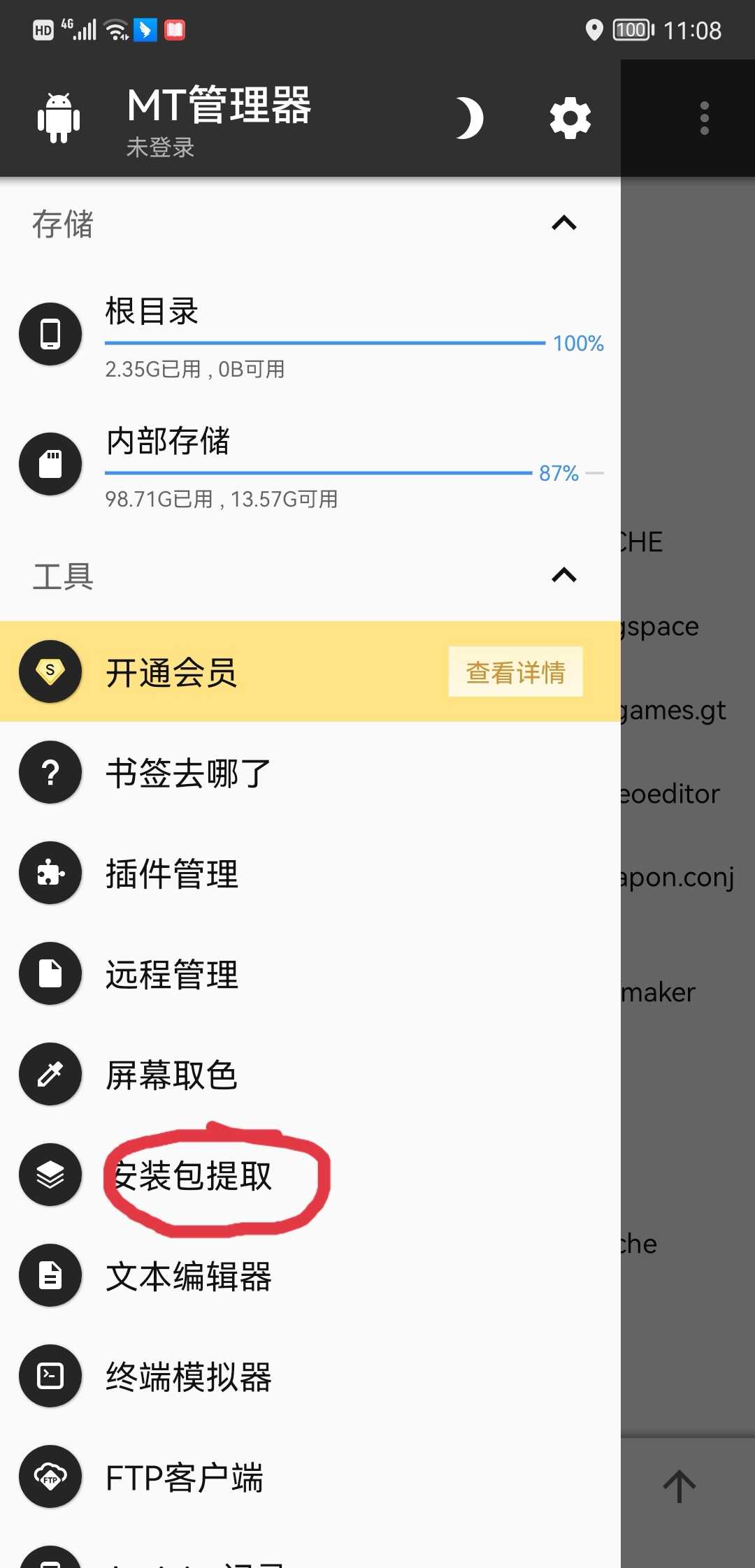Tap the up arrow in bottom bar
The width and height of the screenshot is (755, 1568).
pyautogui.click(x=679, y=1486)
